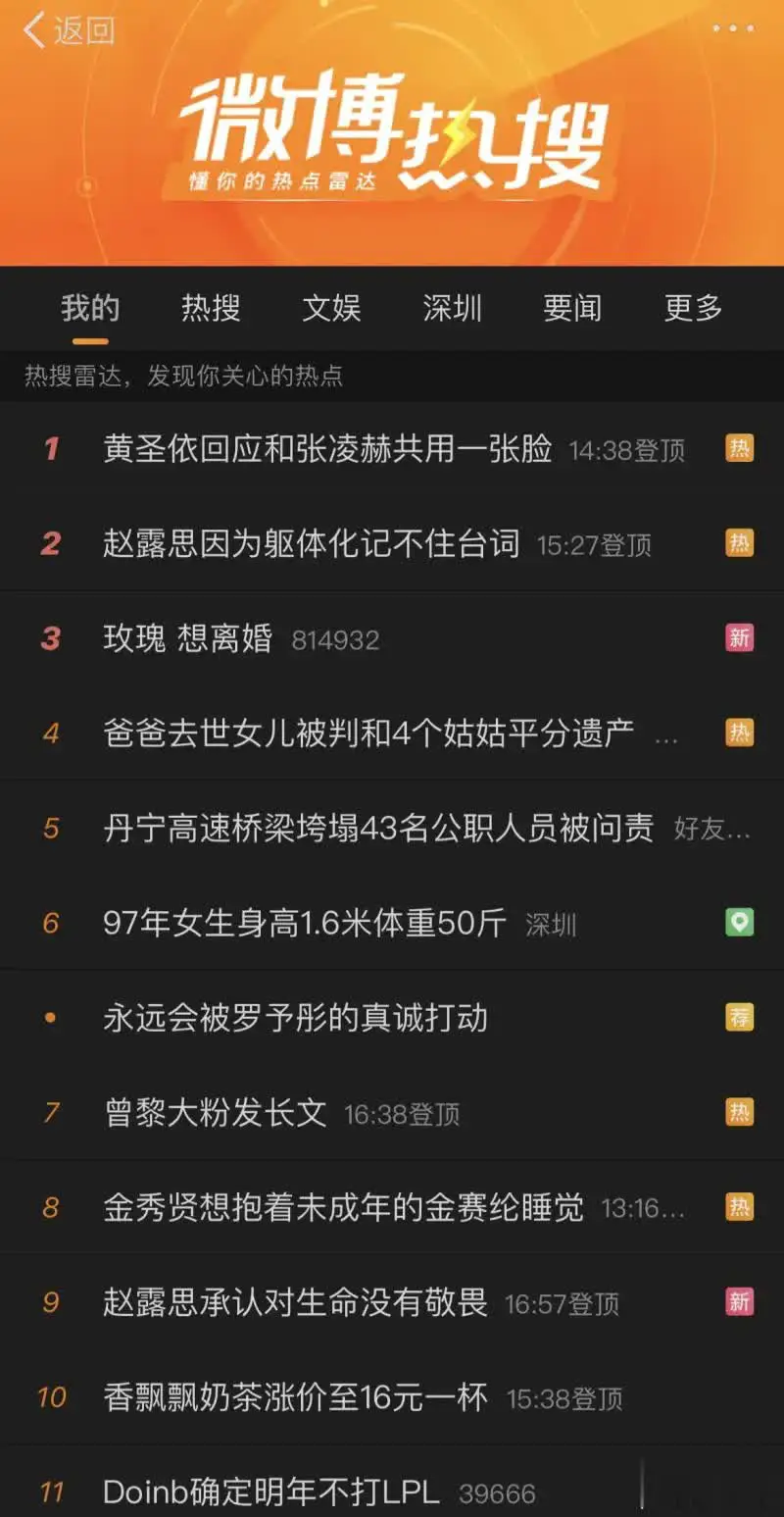Select the 我的 tab

click(x=90, y=308)
